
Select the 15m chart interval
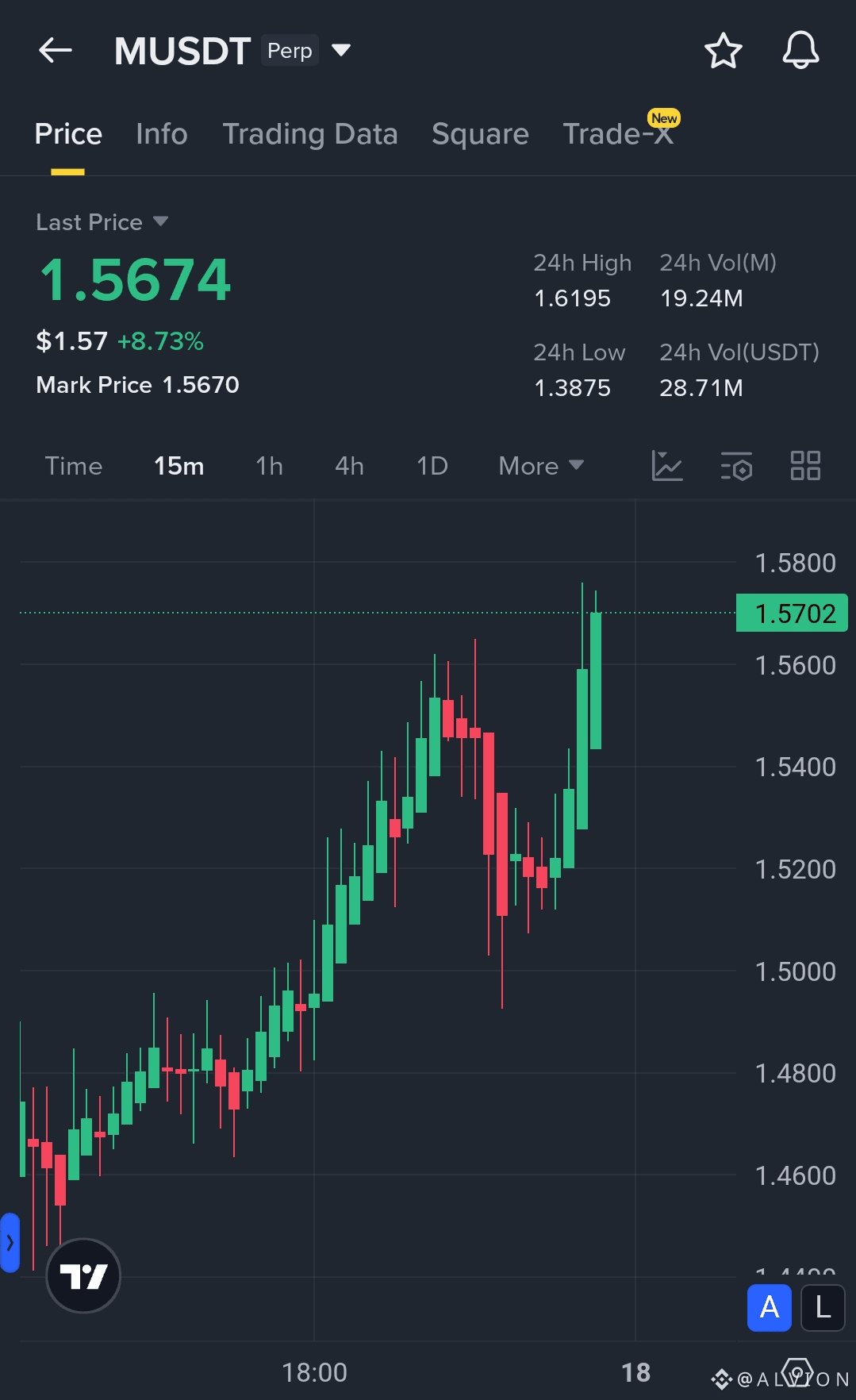179,466
